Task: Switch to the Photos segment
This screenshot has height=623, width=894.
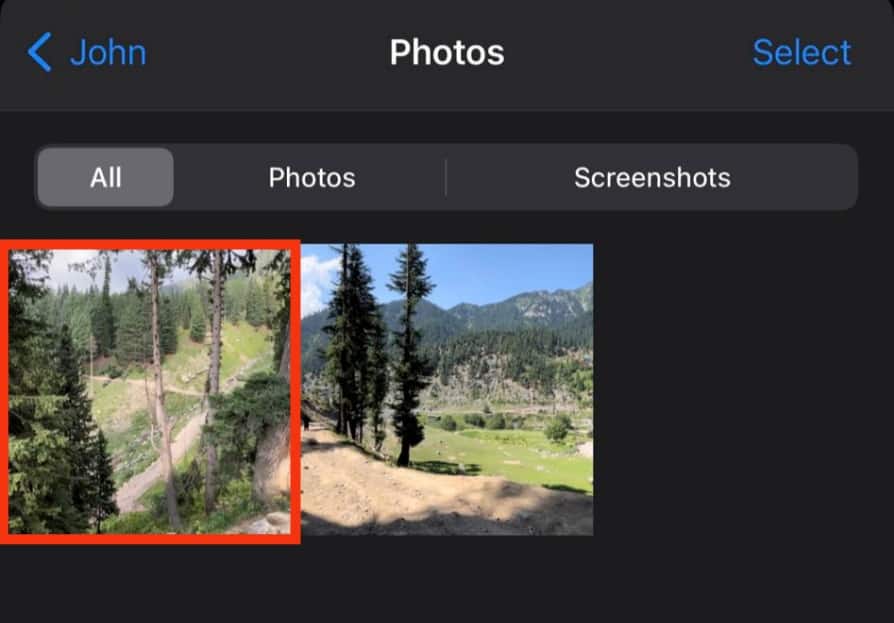Action: pos(311,178)
